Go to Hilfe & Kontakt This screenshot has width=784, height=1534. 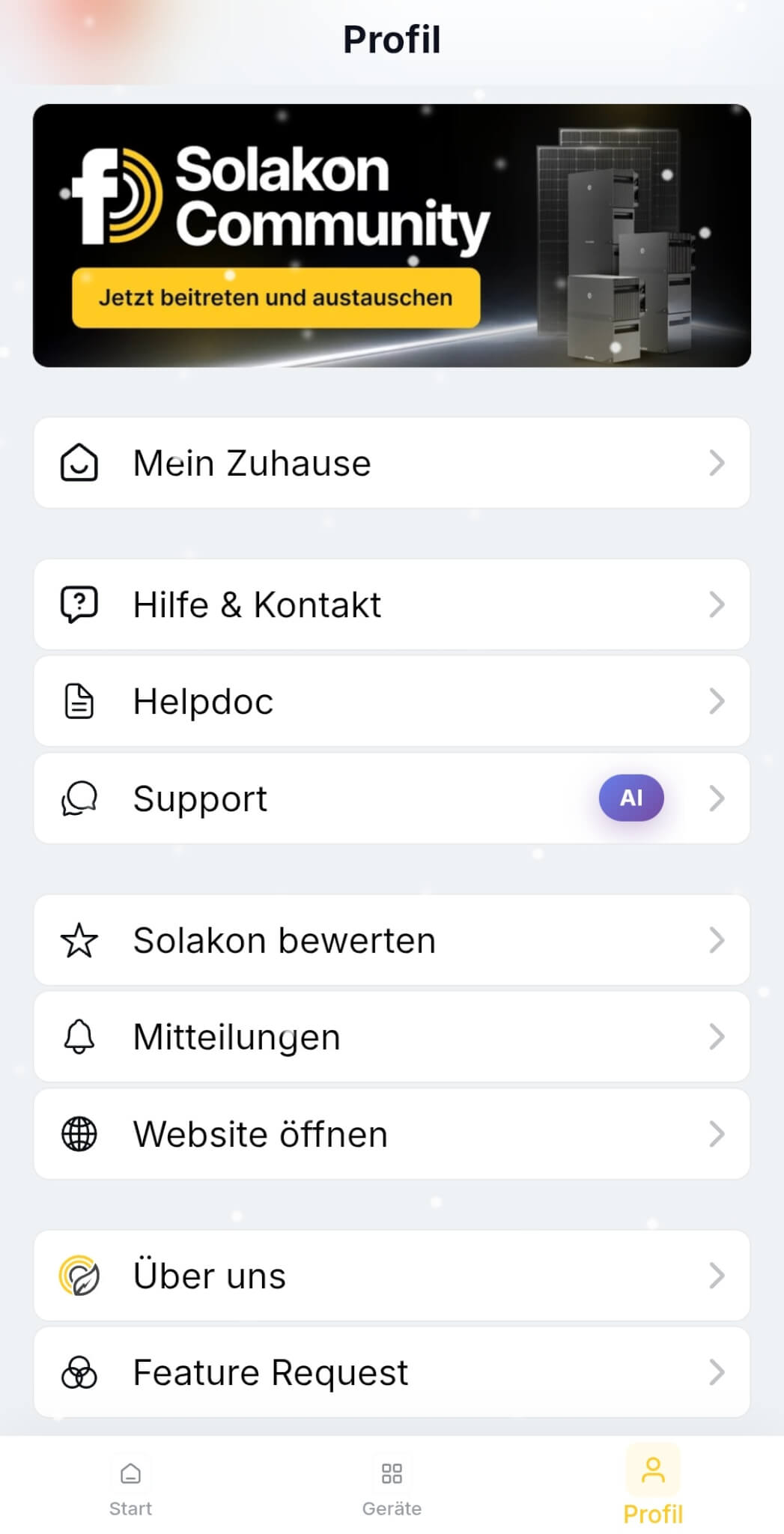click(x=392, y=604)
